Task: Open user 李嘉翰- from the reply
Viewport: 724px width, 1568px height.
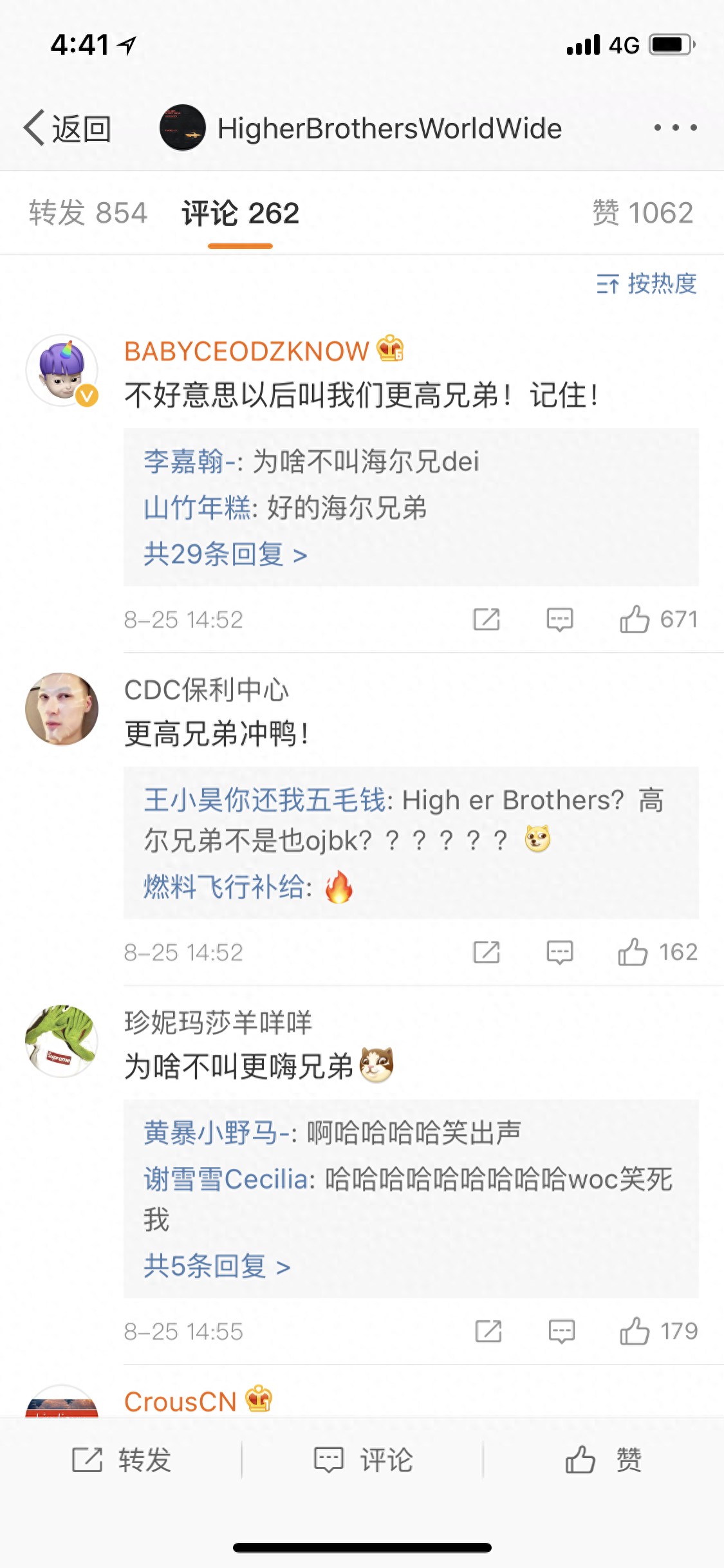Action: (183, 462)
